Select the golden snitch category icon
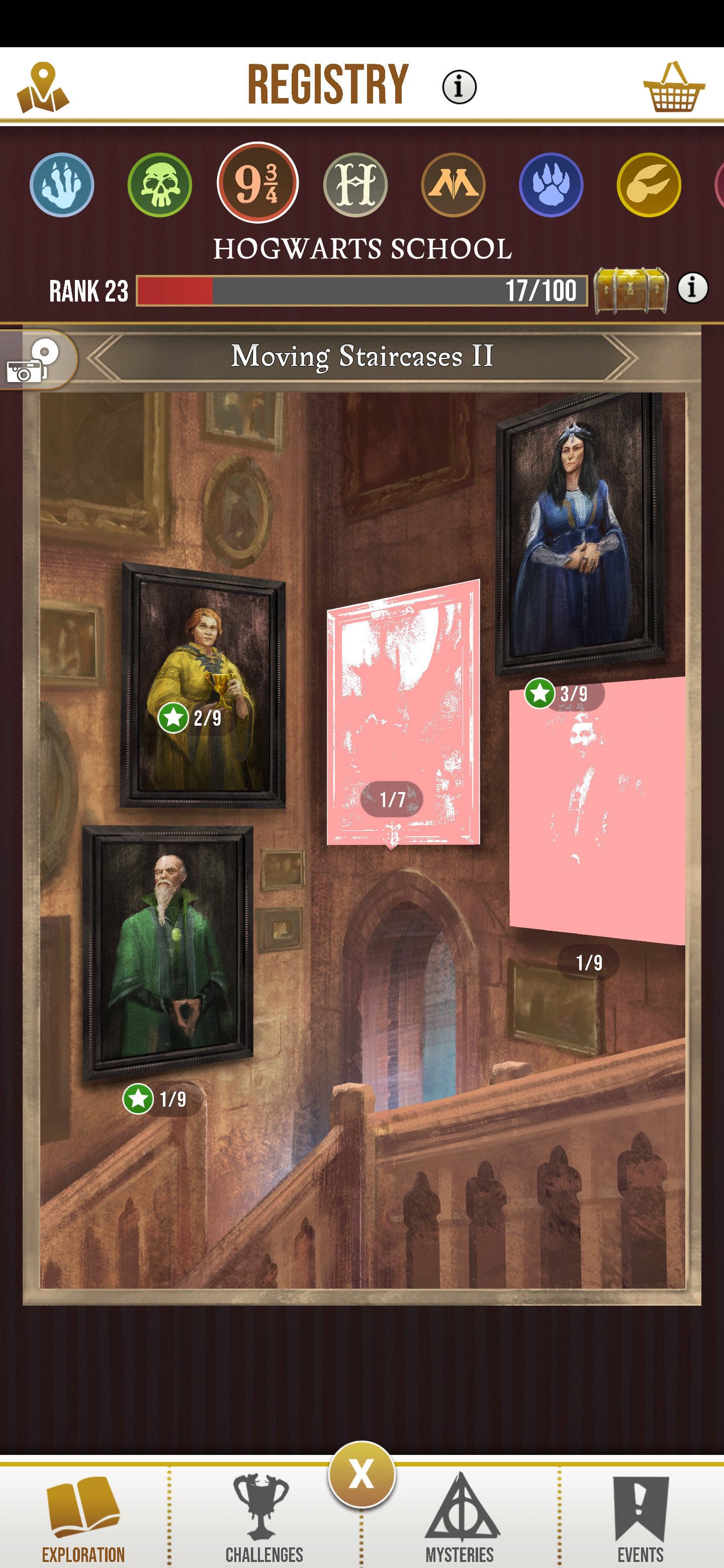The height and width of the screenshot is (1568, 724). click(649, 185)
